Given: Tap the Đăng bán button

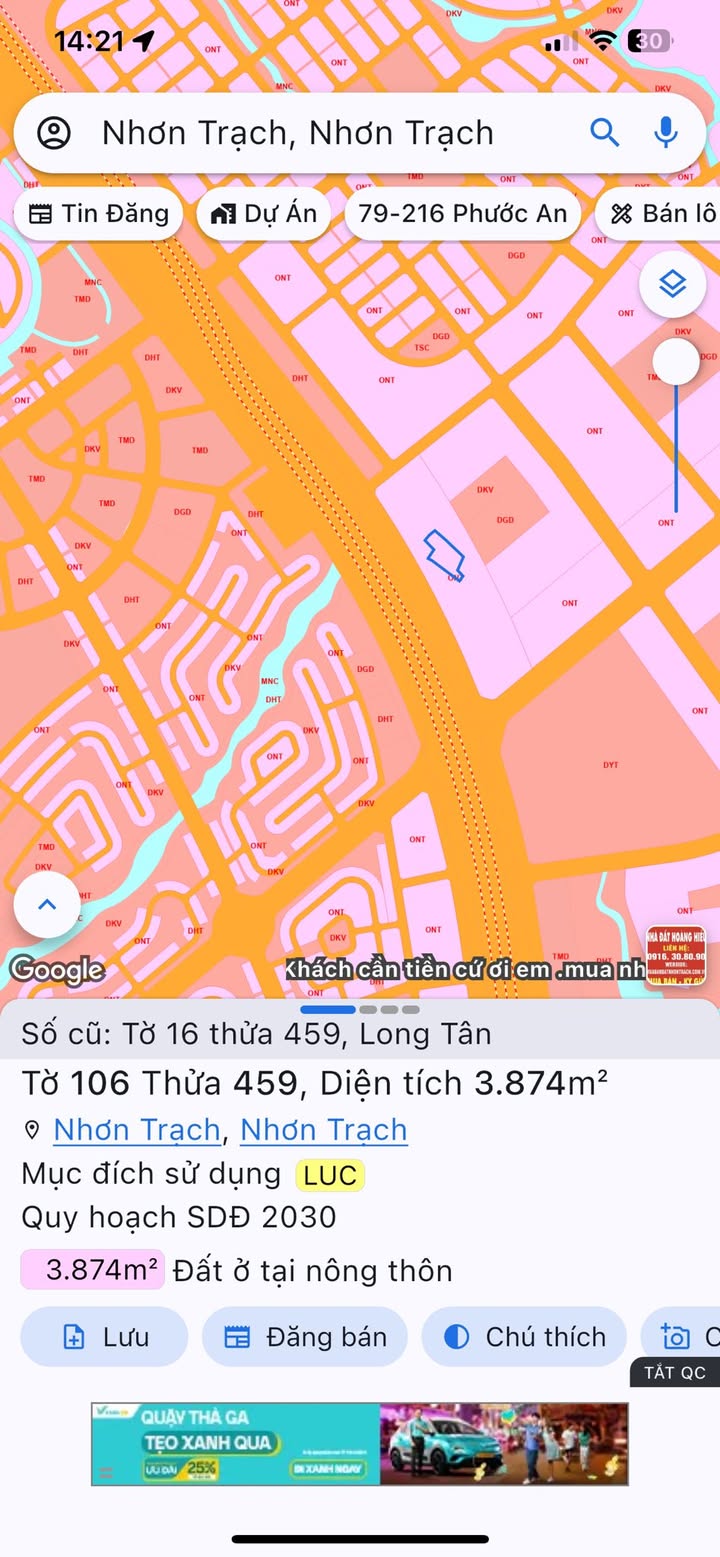Looking at the screenshot, I should click(x=305, y=1337).
